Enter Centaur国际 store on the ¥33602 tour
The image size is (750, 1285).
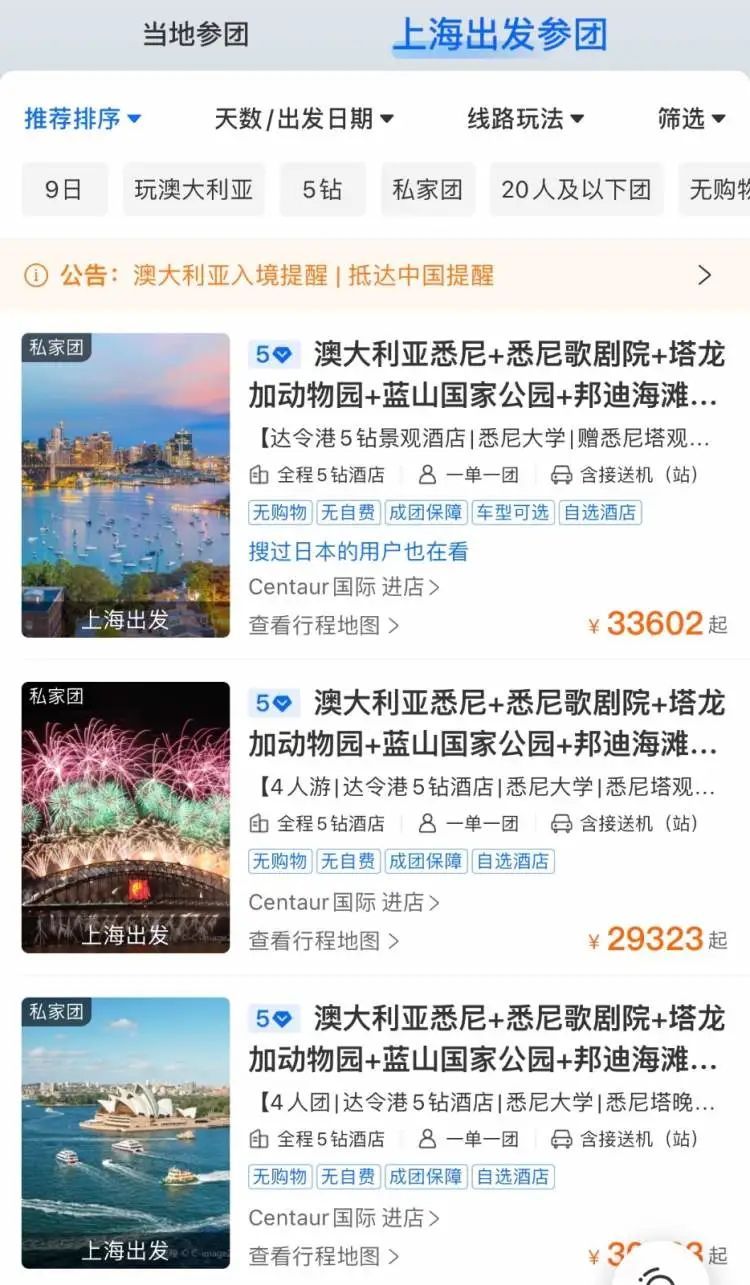pos(344,587)
